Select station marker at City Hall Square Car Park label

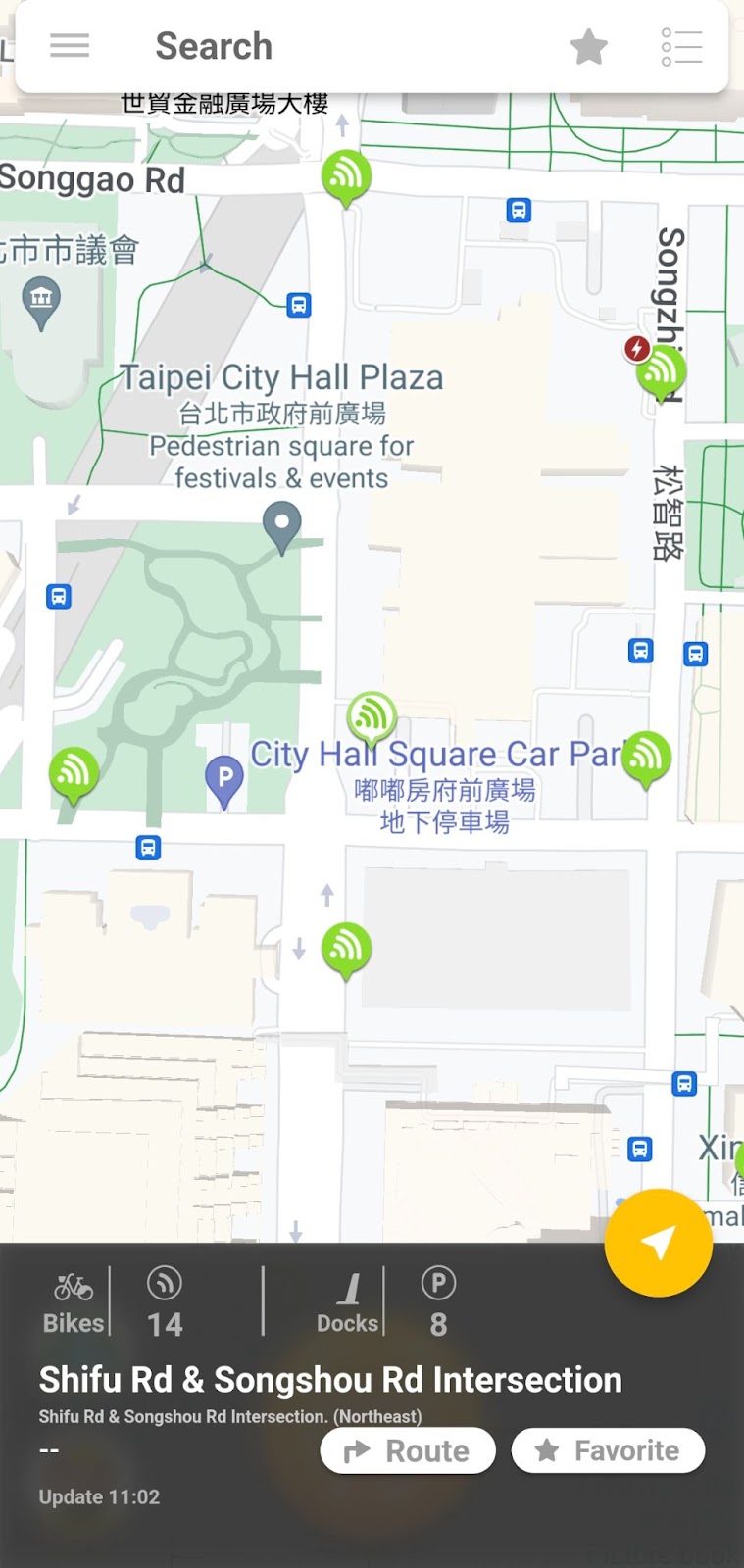(x=372, y=717)
